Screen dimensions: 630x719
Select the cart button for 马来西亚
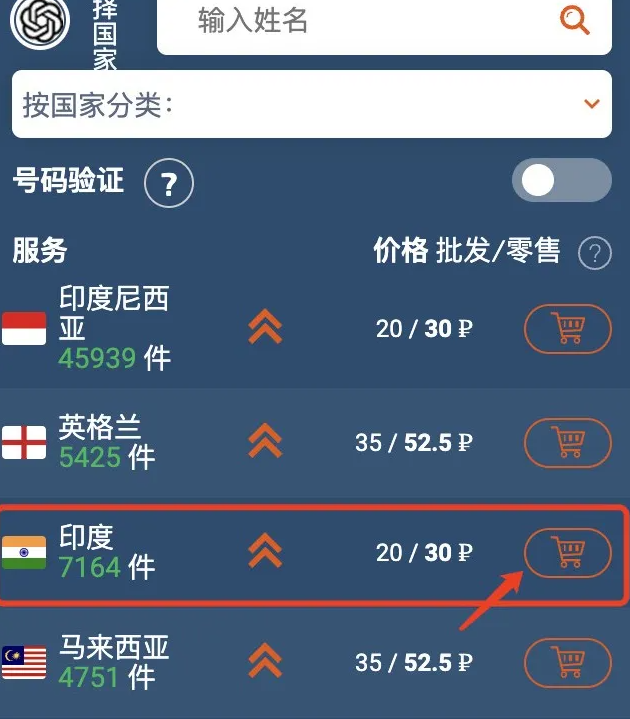[x=568, y=662]
